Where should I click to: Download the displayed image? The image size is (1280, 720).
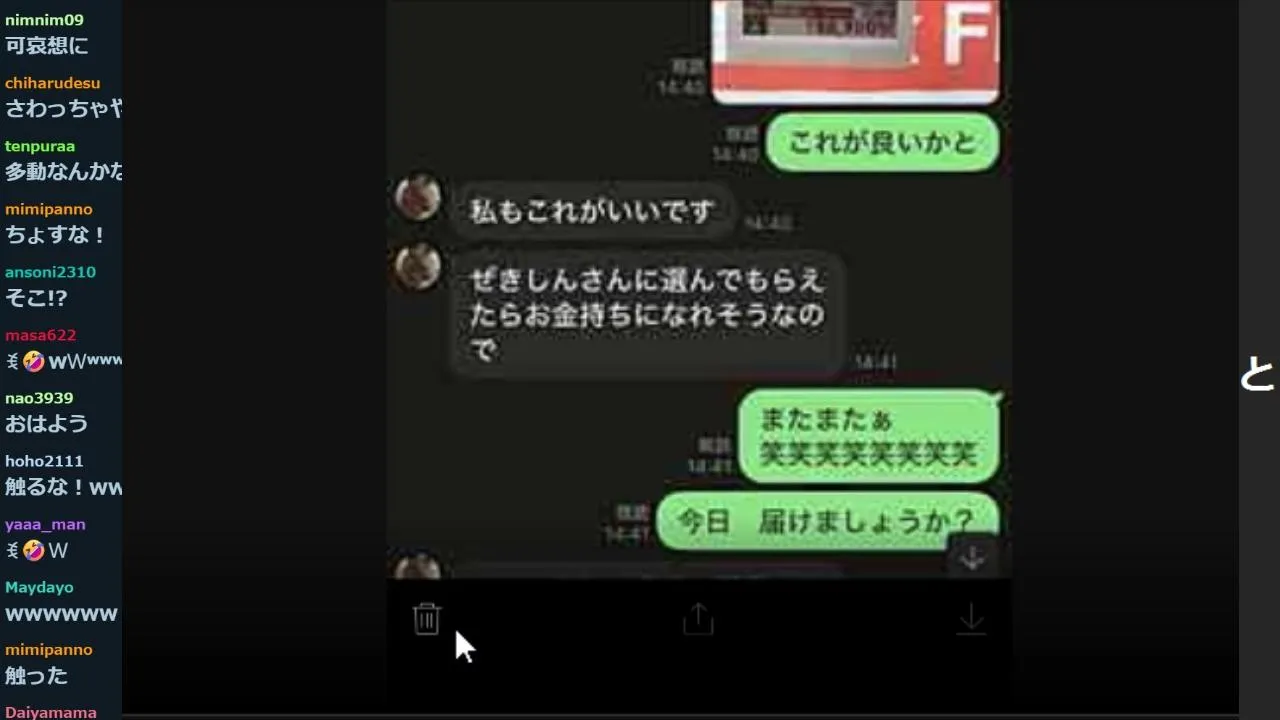point(971,620)
